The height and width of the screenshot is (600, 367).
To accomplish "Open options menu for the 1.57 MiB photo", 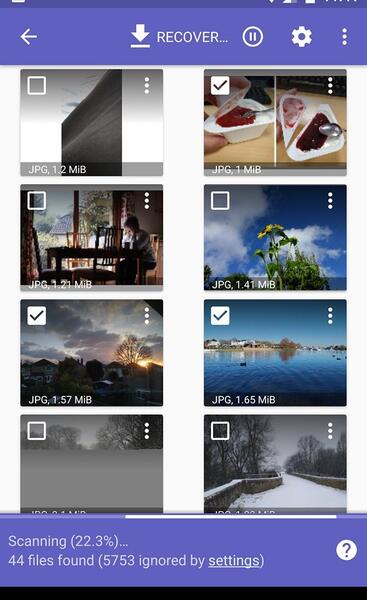I will click(147, 316).
